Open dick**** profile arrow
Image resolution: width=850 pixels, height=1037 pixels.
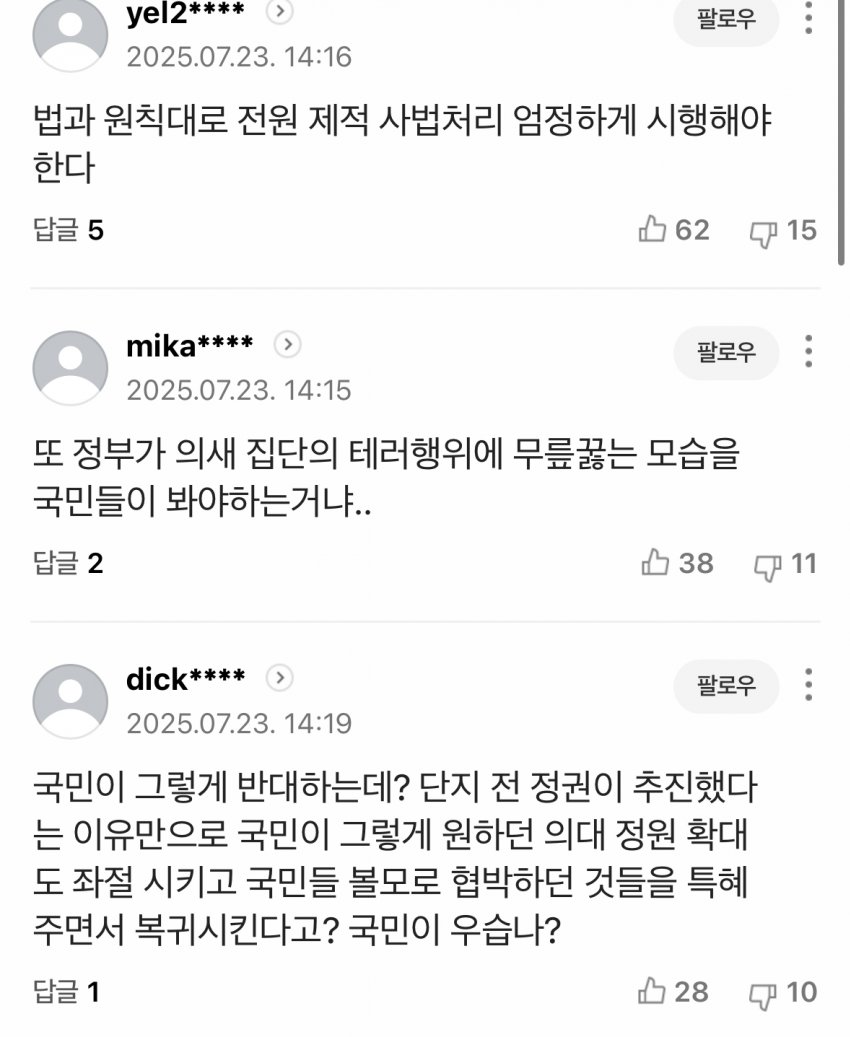pyautogui.click(x=280, y=679)
